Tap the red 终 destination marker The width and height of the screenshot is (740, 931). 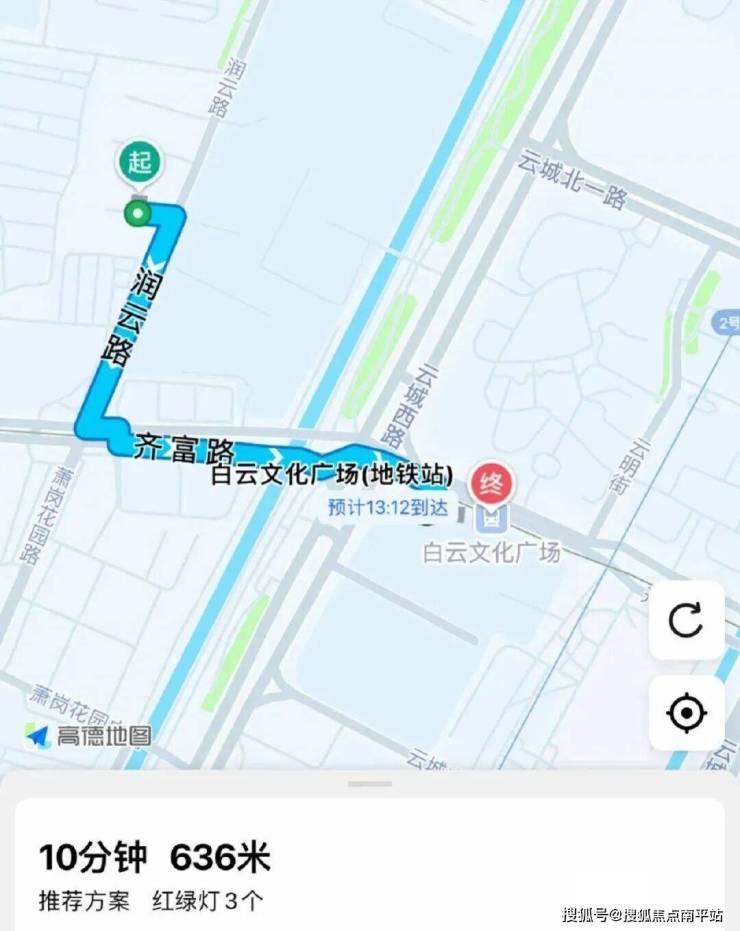[x=492, y=484]
